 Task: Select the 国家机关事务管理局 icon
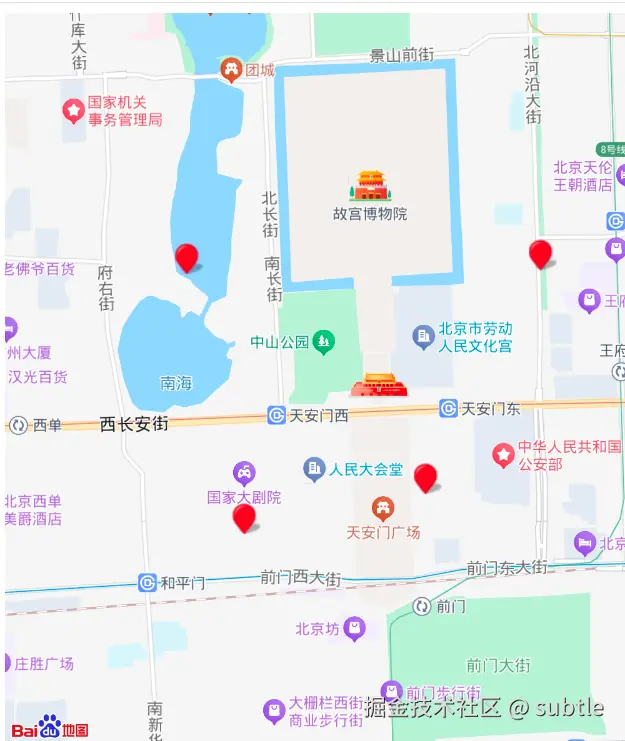(73, 110)
